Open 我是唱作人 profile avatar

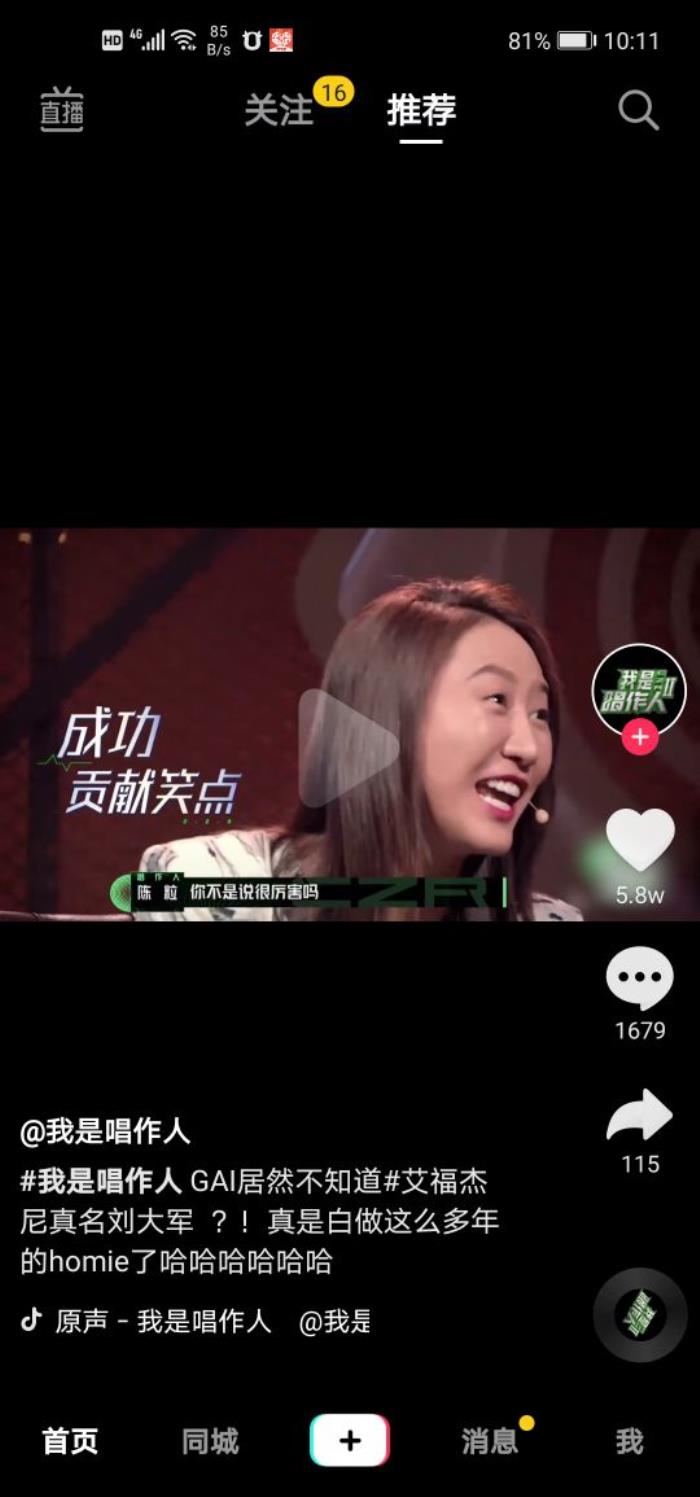(639, 690)
